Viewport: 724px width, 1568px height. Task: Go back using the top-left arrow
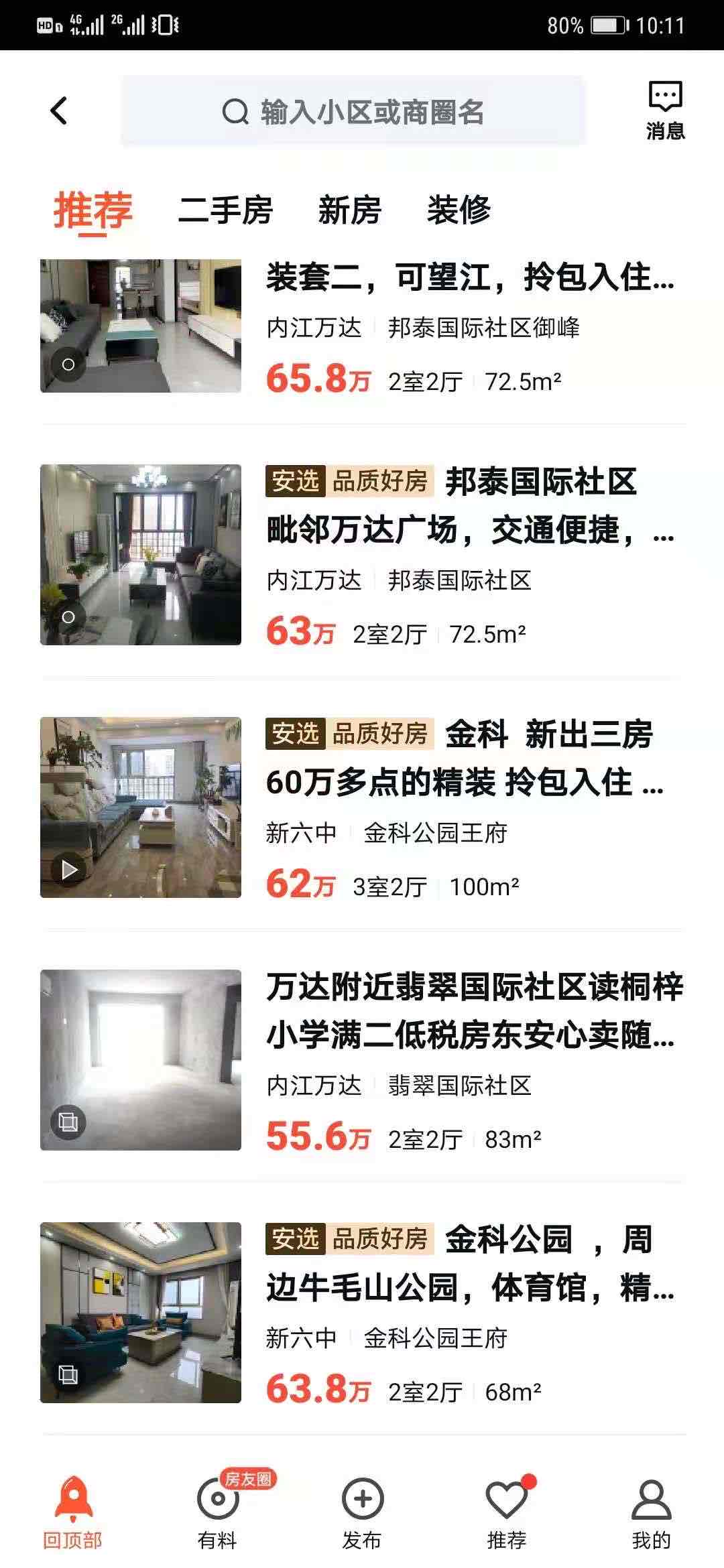coord(59,111)
